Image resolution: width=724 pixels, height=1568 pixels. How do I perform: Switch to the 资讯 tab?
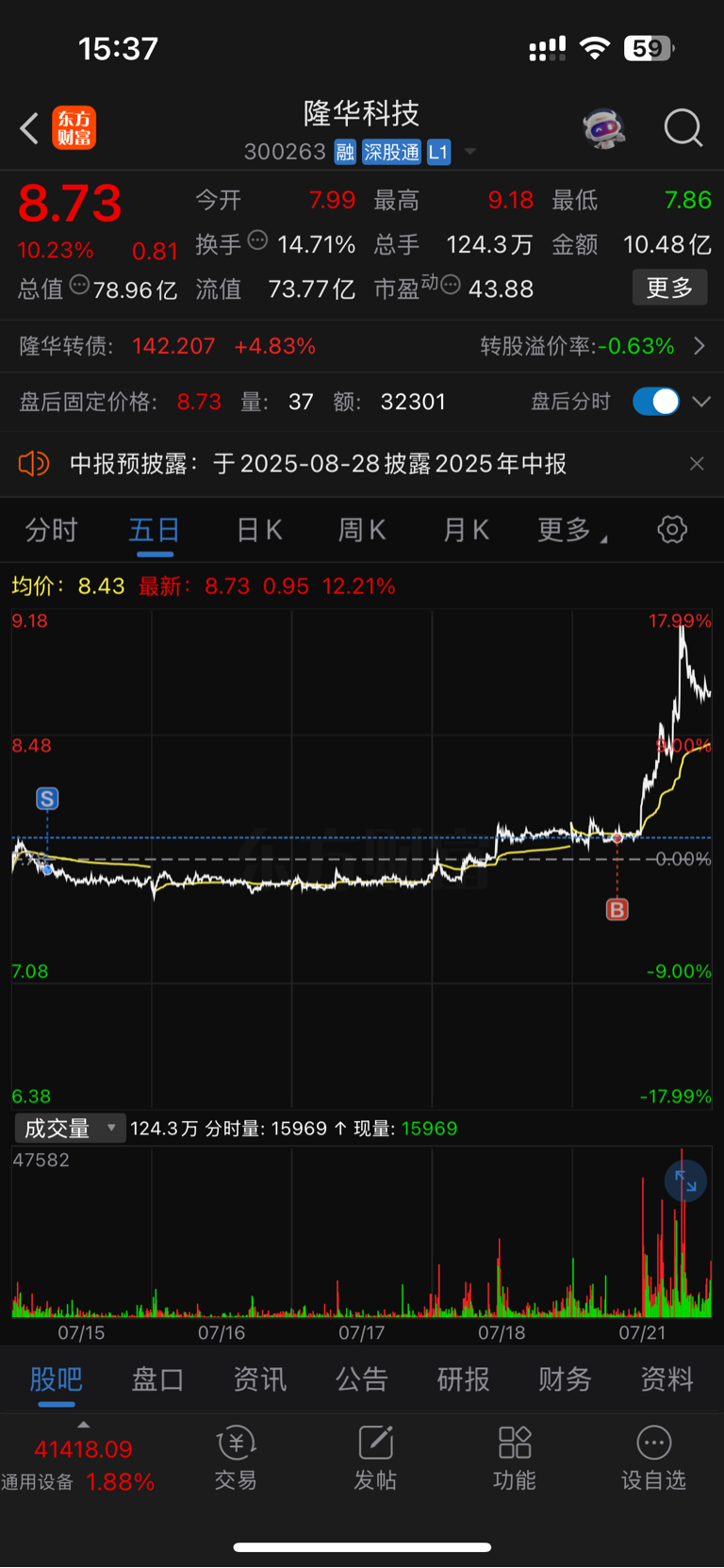click(259, 1380)
